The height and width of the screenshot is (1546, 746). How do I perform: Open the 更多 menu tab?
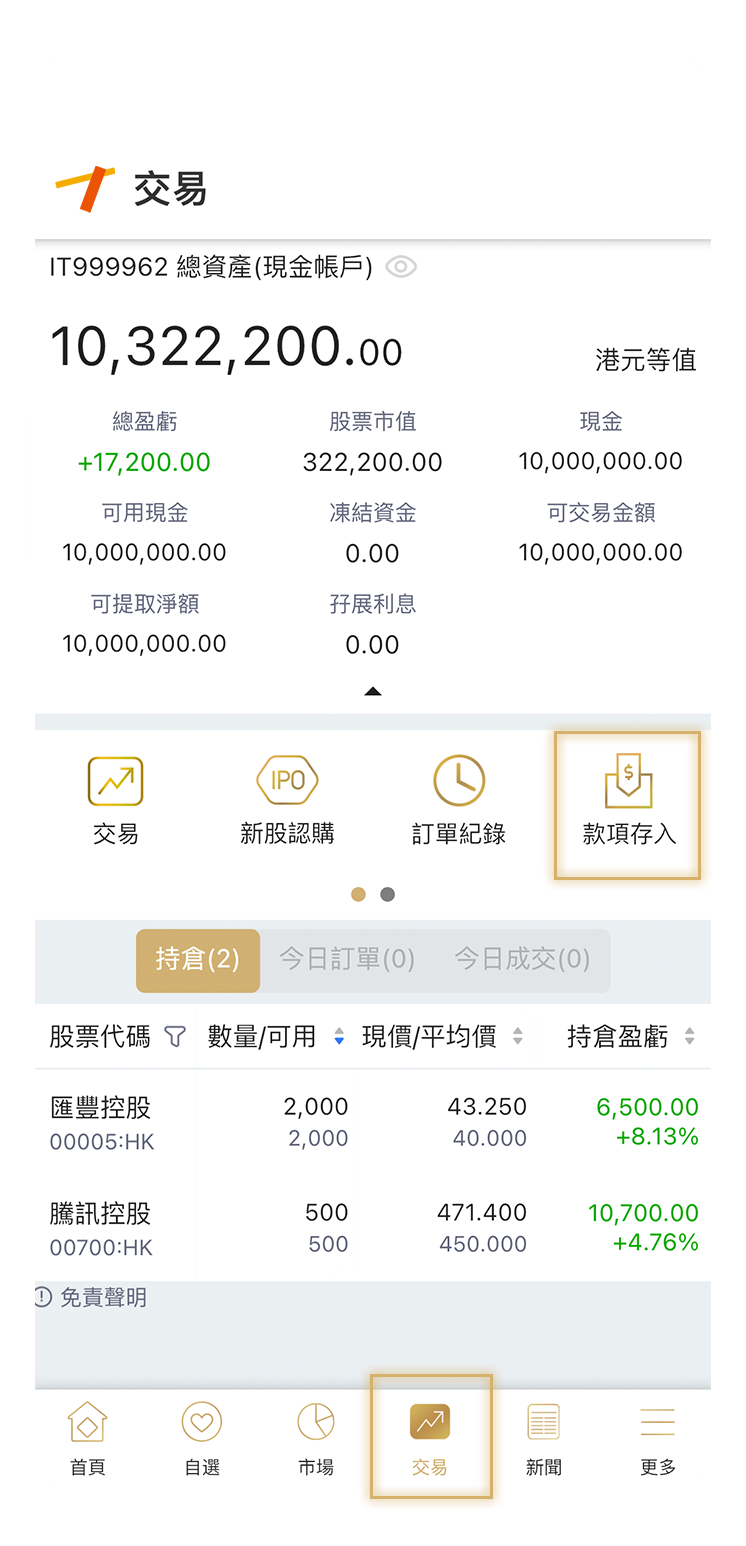pyautogui.click(x=658, y=1438)
